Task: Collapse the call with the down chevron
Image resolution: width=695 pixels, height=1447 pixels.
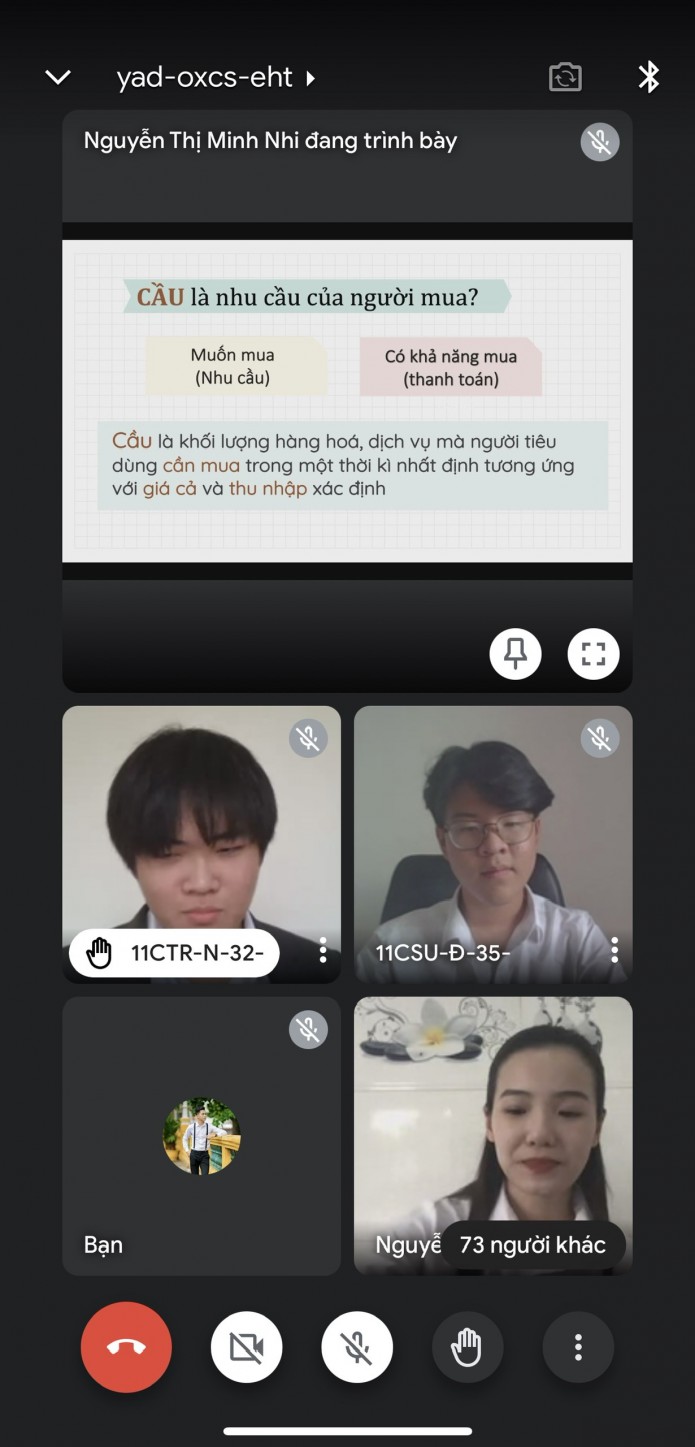Action: [x=58, y=77]
